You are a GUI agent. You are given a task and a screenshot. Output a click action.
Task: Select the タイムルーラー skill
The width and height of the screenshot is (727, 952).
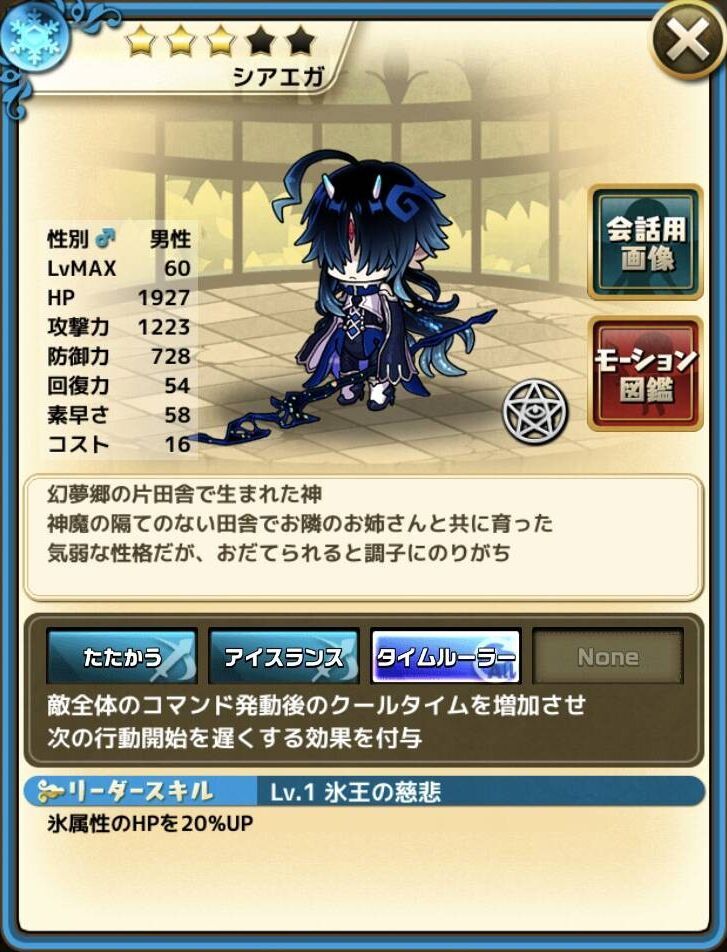pyautogui.click(x=446, y=657)
